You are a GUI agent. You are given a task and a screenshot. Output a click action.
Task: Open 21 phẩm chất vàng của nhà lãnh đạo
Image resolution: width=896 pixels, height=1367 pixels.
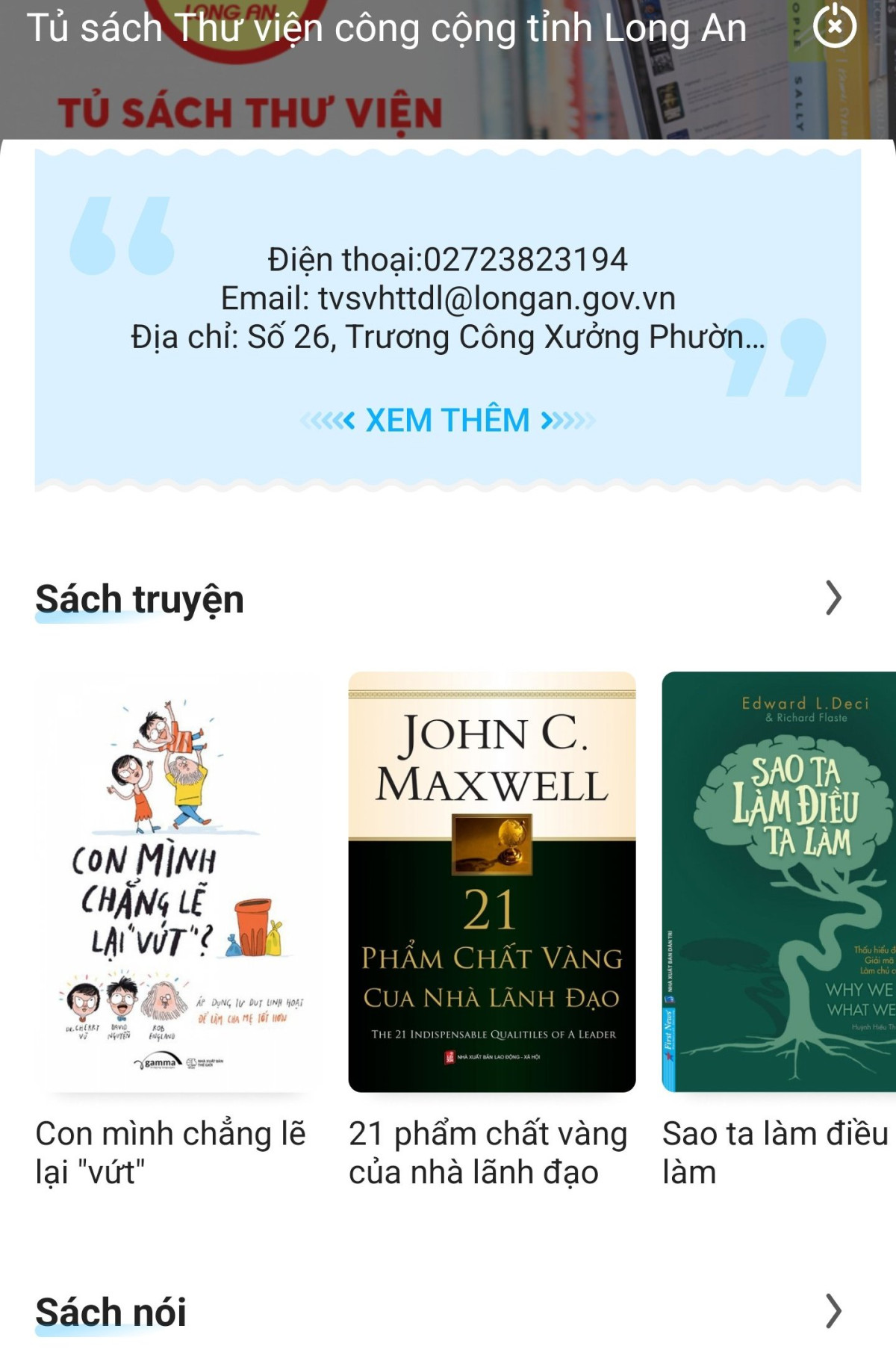[492, 881]
